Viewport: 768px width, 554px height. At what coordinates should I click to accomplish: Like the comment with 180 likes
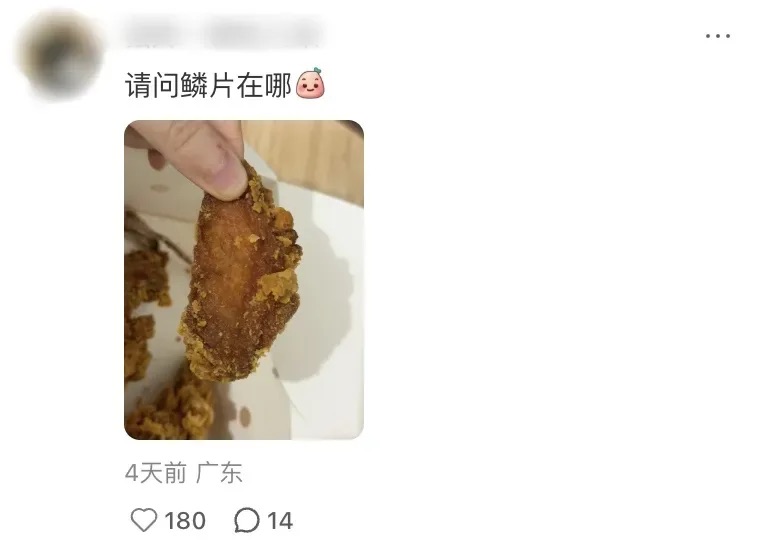(145, 520)
